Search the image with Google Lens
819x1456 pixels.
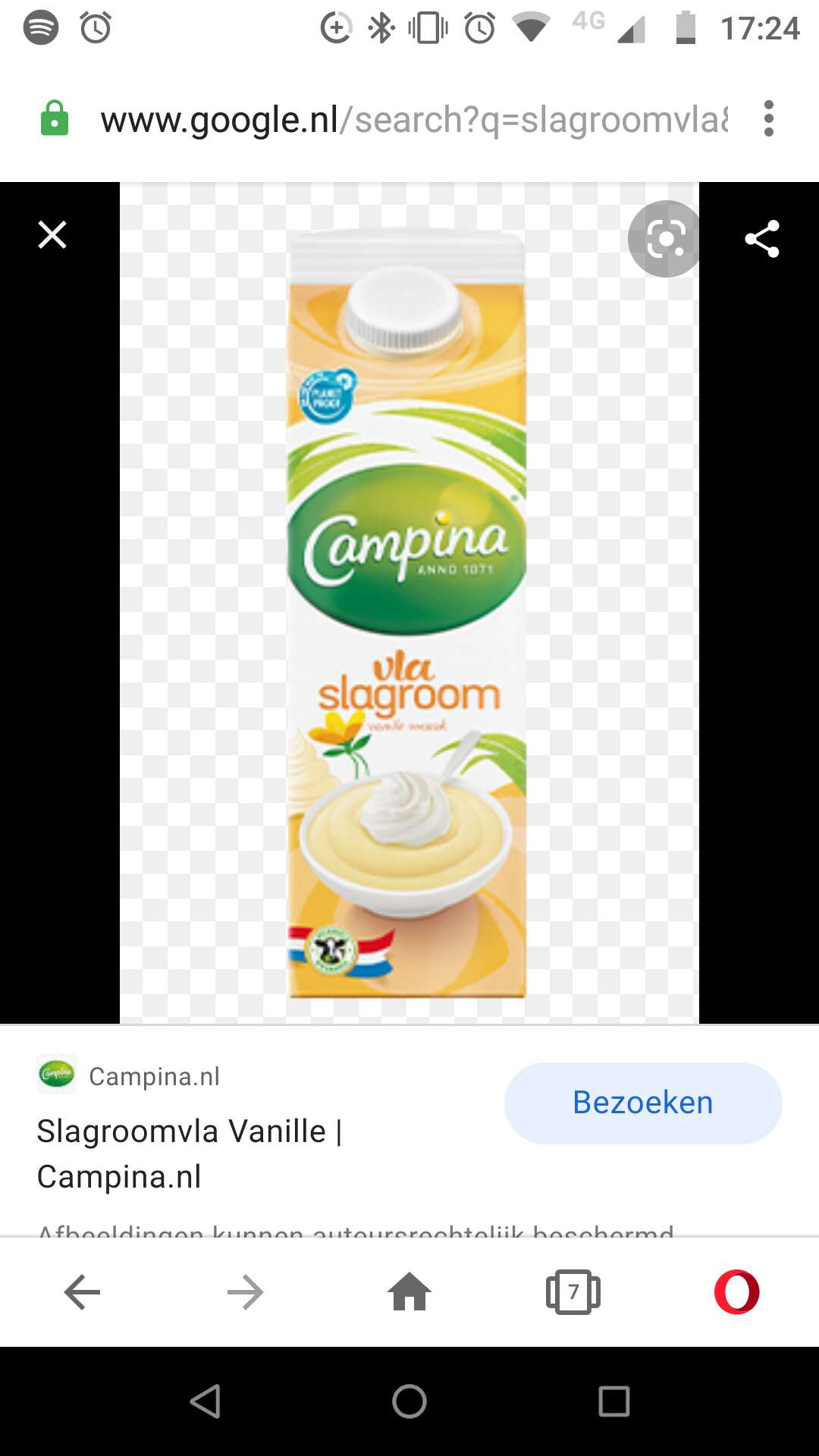point(666,239)
